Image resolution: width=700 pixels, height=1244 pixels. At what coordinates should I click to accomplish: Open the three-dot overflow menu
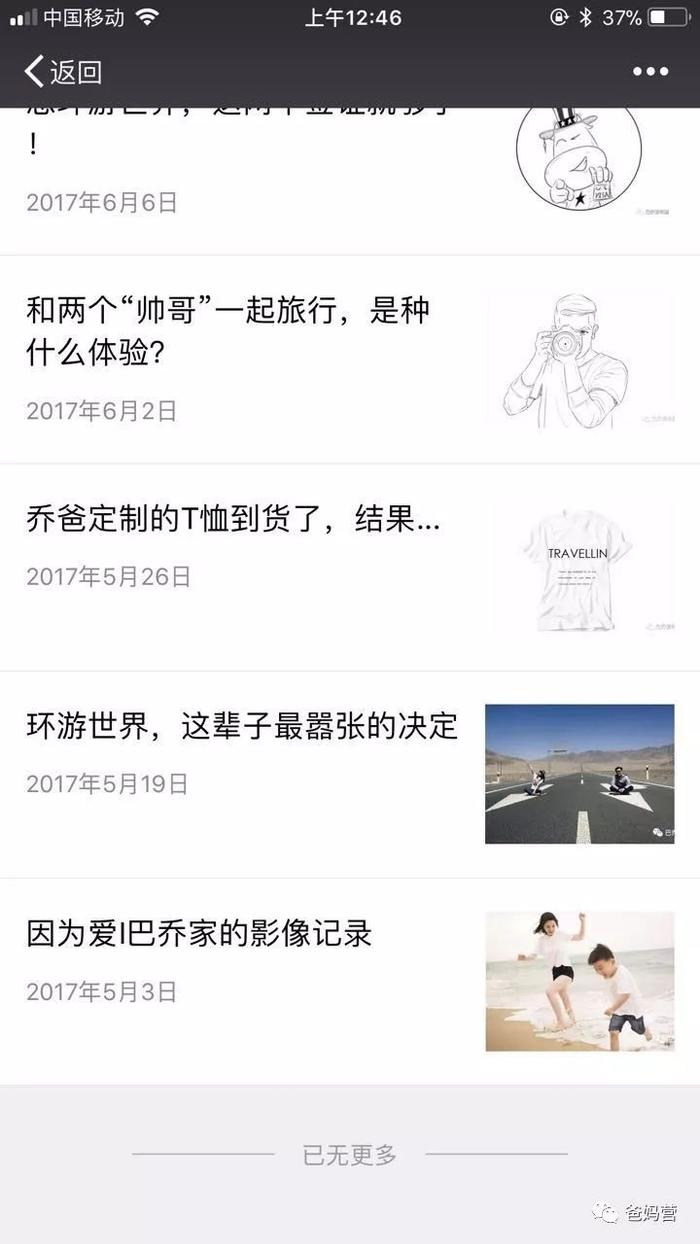(x=650, y=72)
